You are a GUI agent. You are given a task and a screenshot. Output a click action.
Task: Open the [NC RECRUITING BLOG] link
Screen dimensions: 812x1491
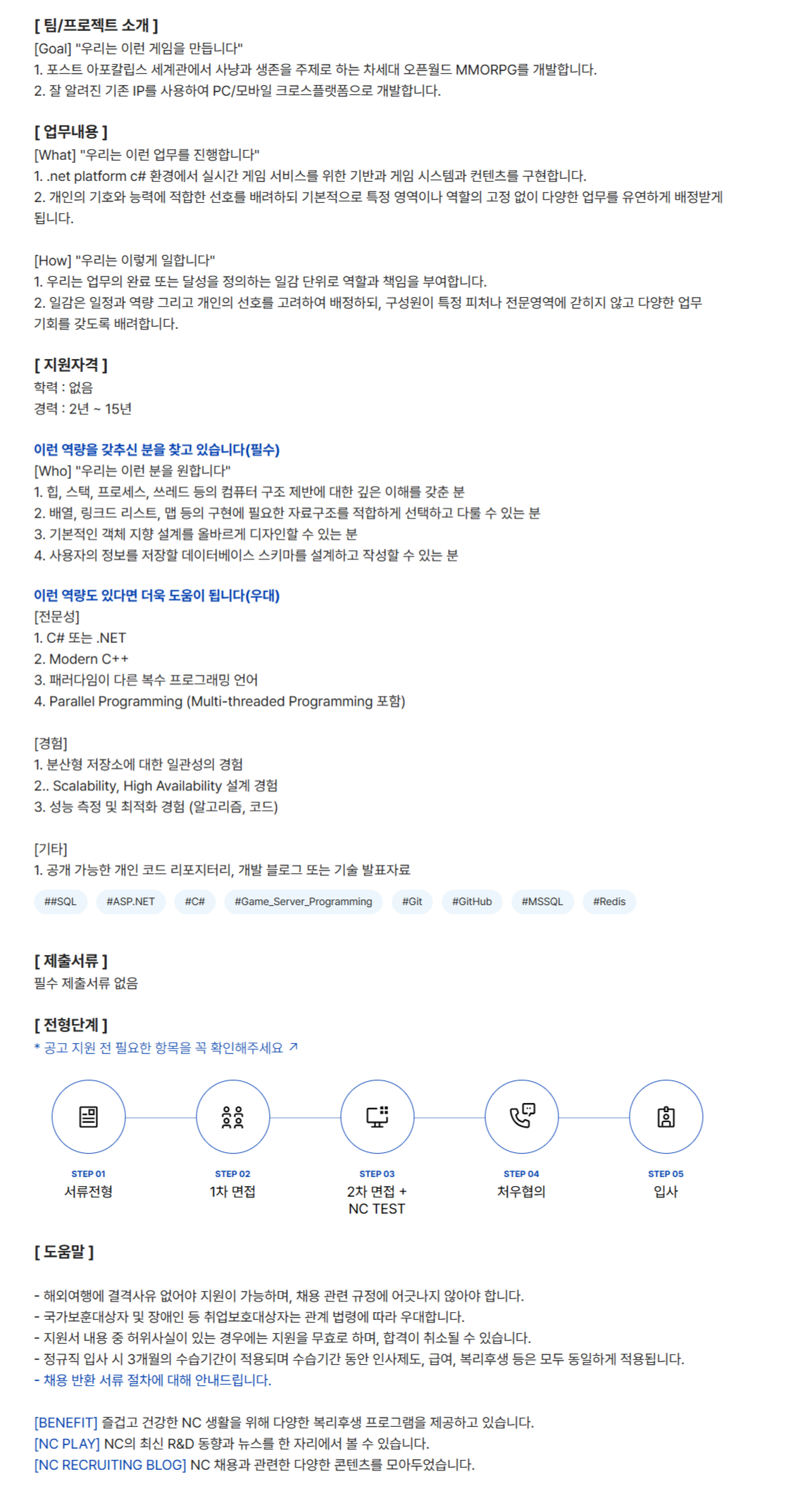click(110, 1464)
